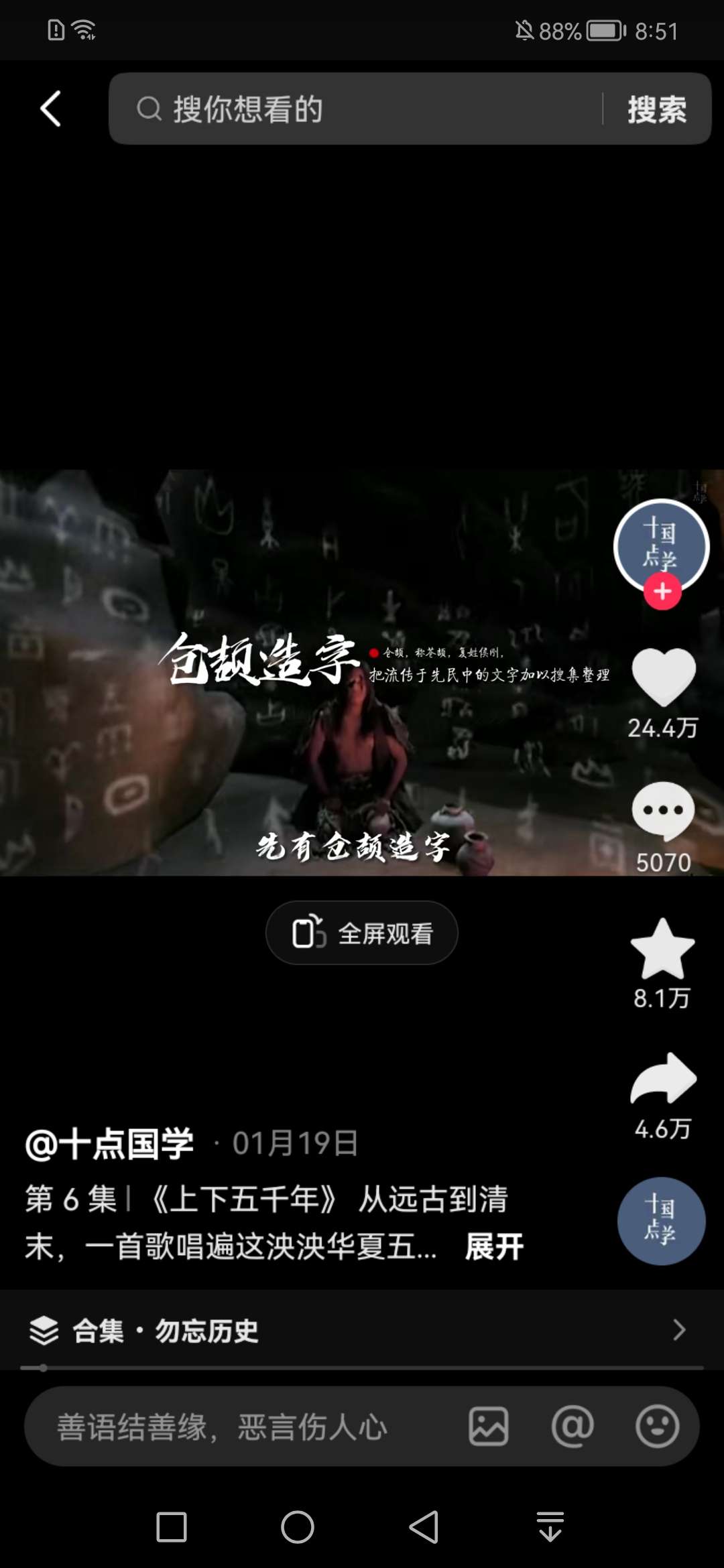Go back using the top-left arrow

pos(51,109)
